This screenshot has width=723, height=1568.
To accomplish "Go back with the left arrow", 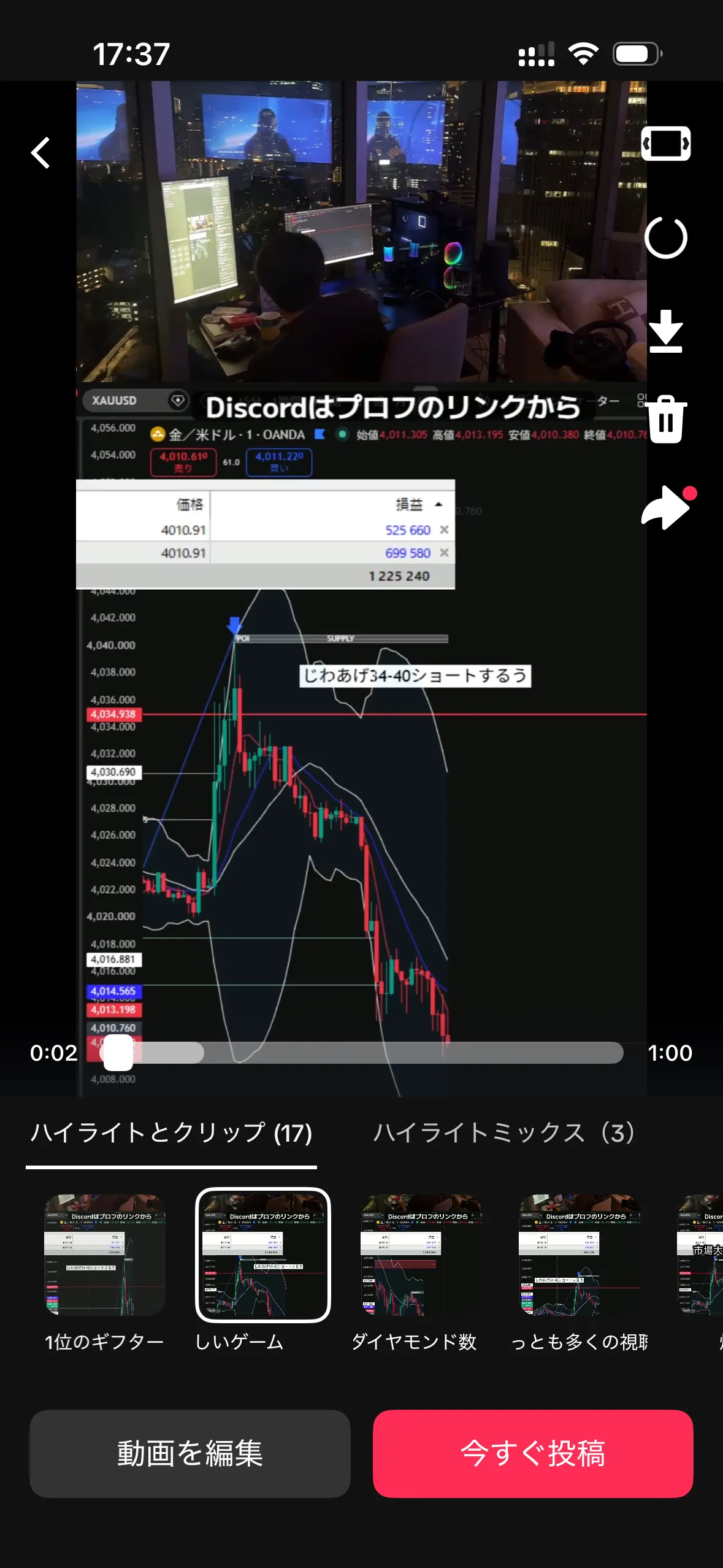I will coord(40,153).
